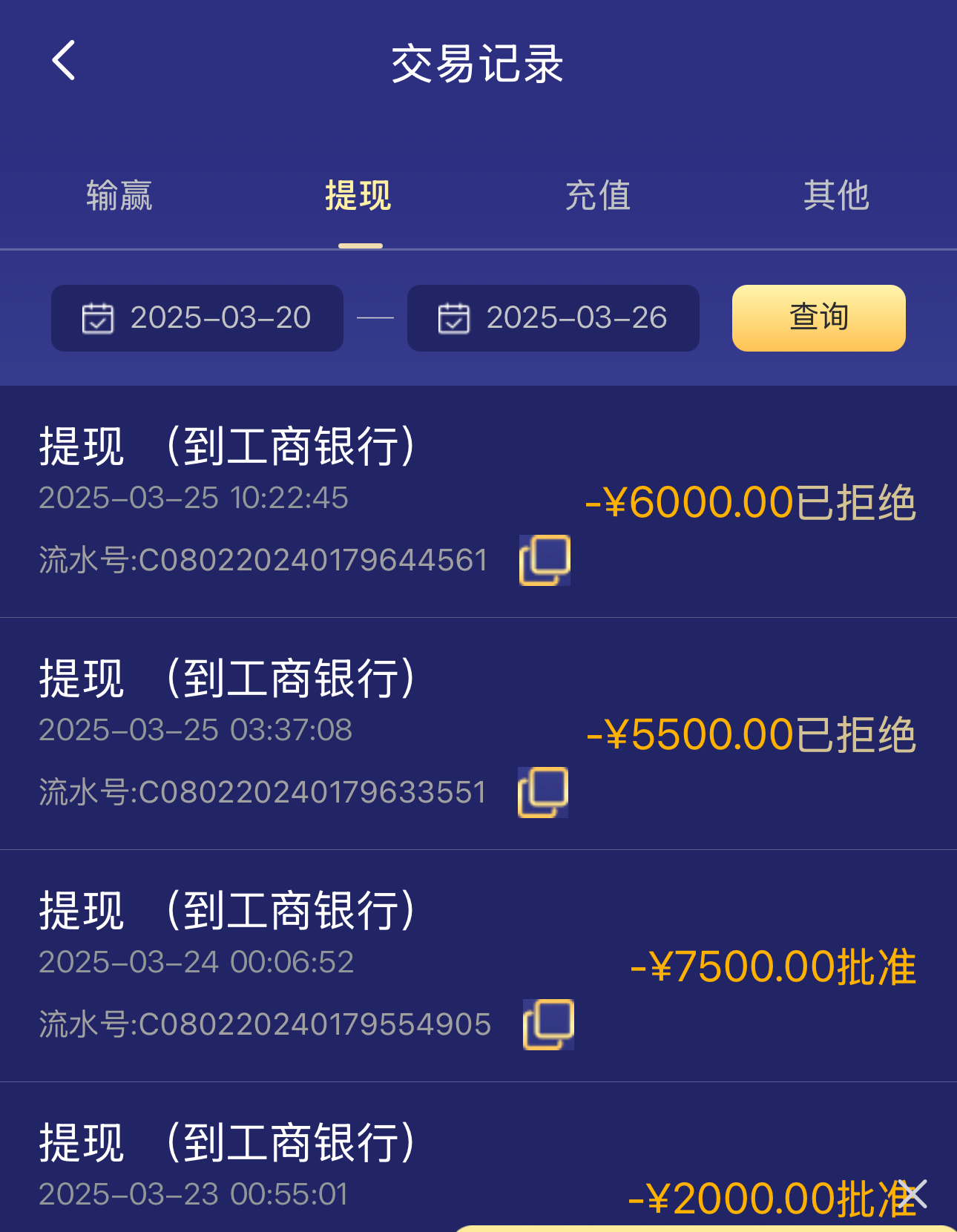Open the start date picker 2025-03-20
This screenshot has width=957, height=1232.
tap(197, 318)
